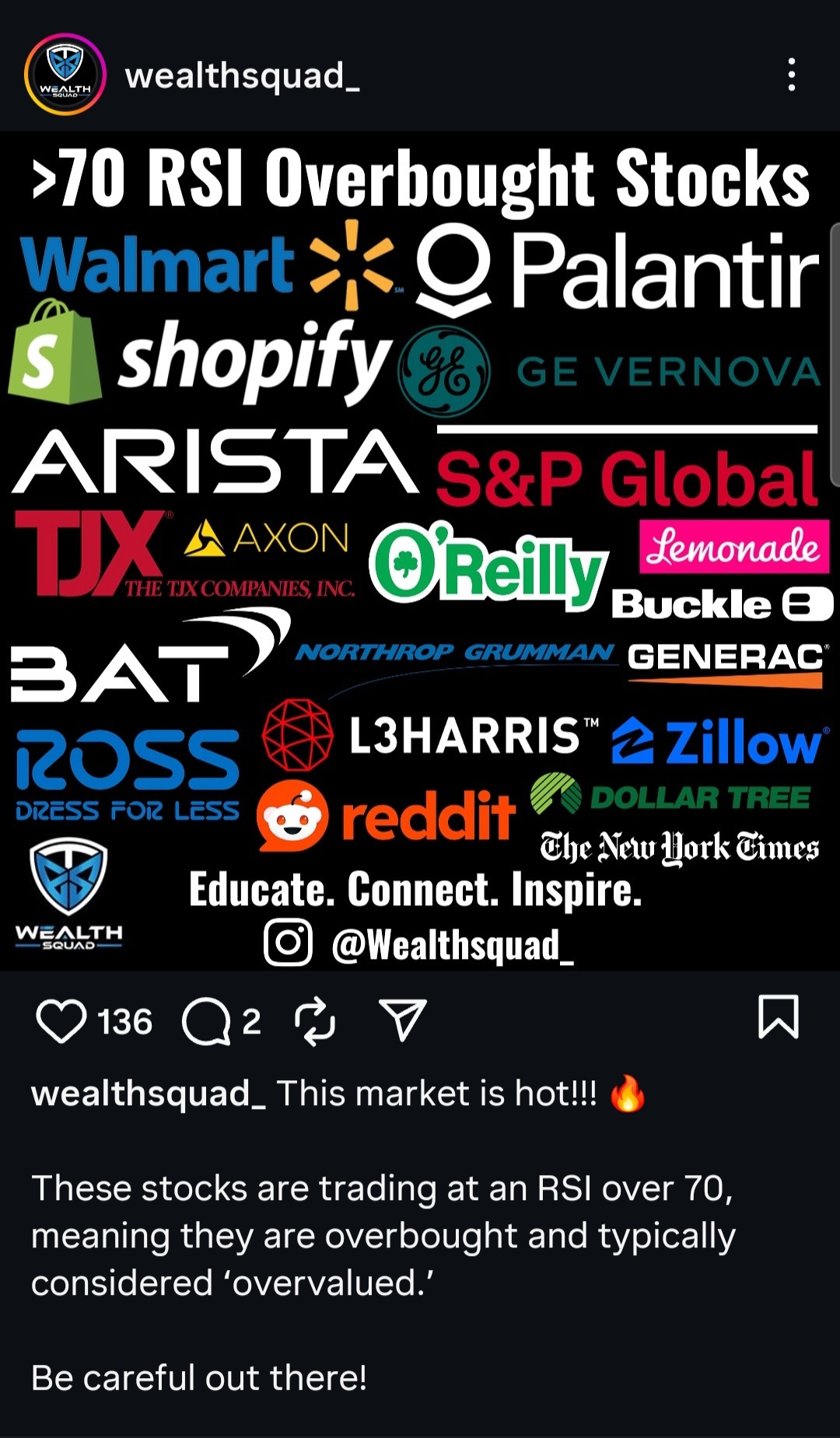Open comments with the speech bubble icon
The width and height of the screenshot is (840, 1438).
tap(206, 1021)
